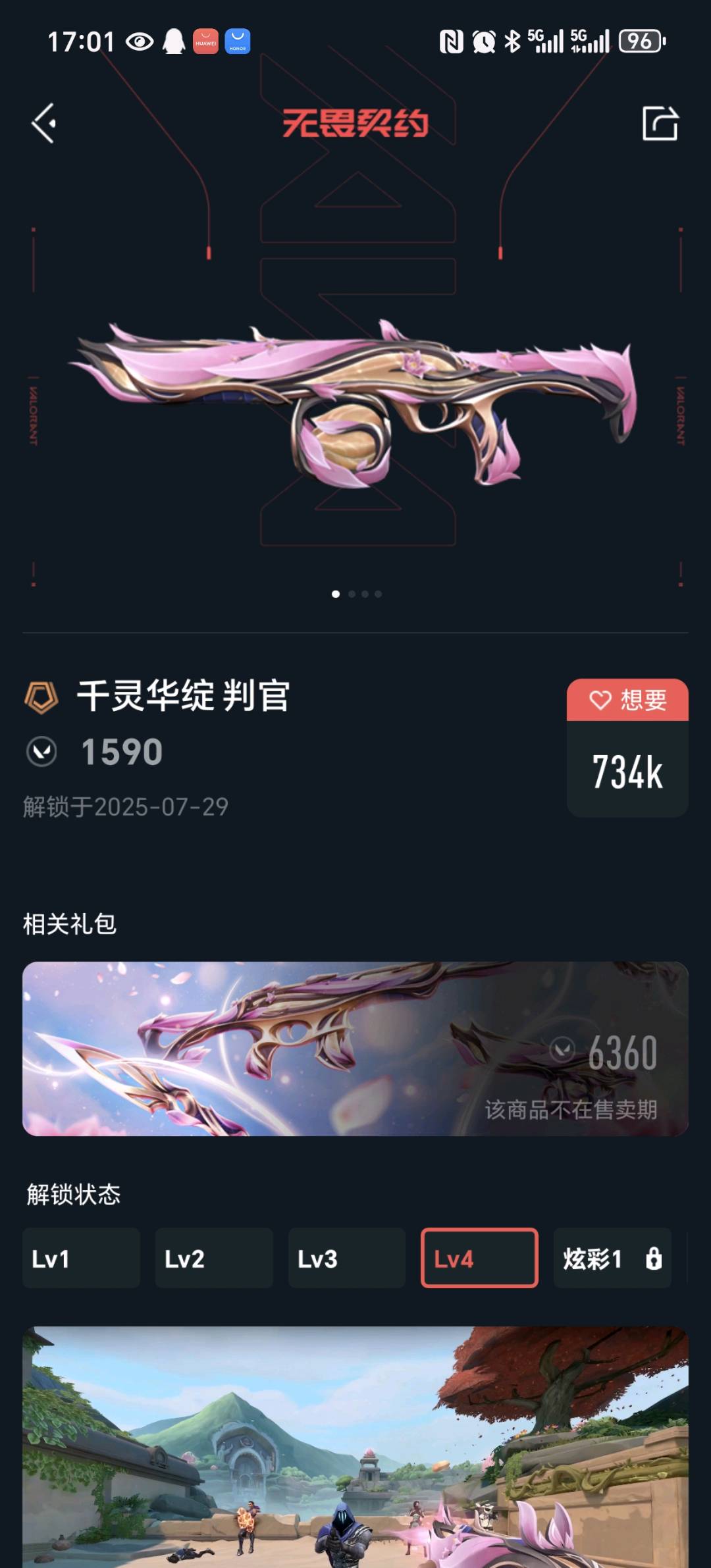Open the related 6360 bundle card
The image size is (711, 1568).
[355, 1049]
